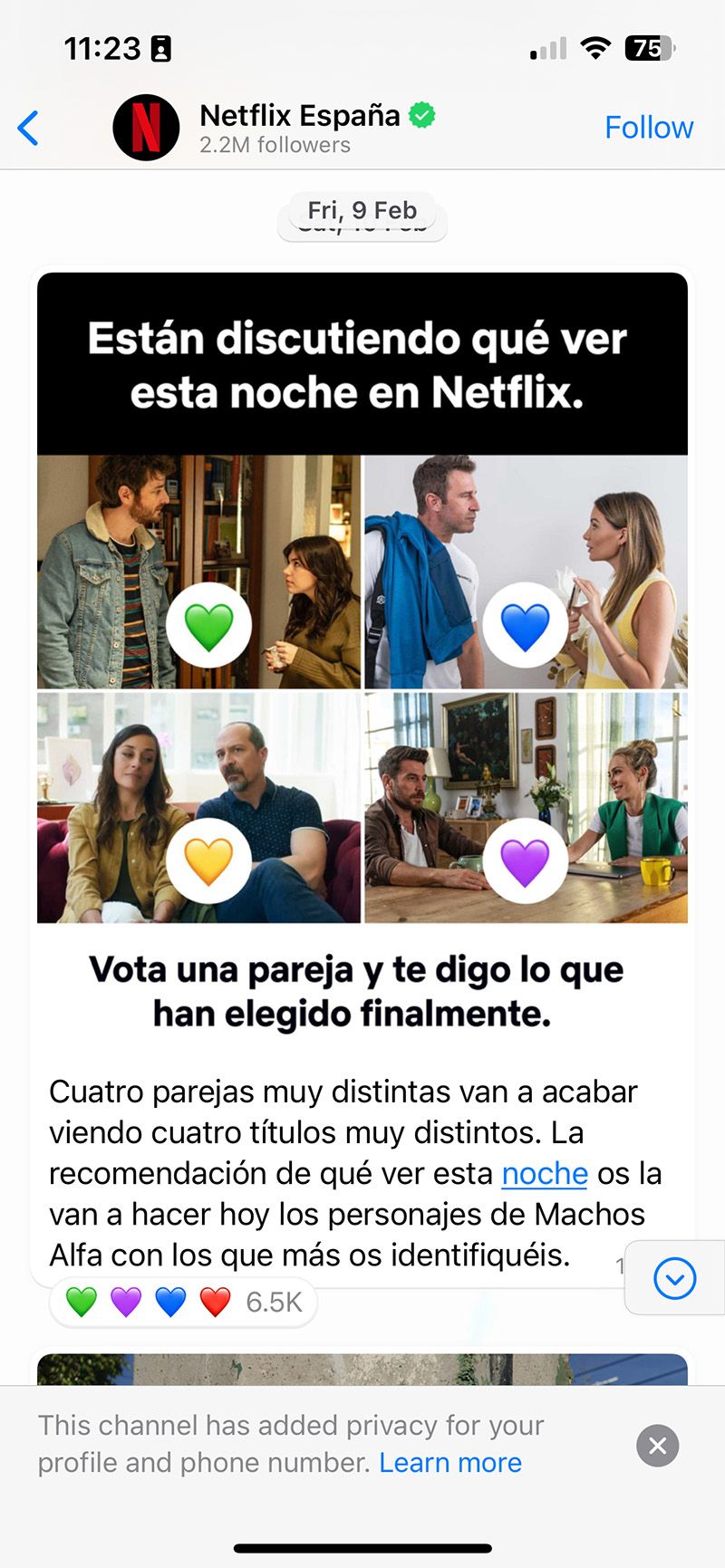Tap the chevron to jump to latest messages
Screen dimensions: 725x1568
coord(672,1278)
